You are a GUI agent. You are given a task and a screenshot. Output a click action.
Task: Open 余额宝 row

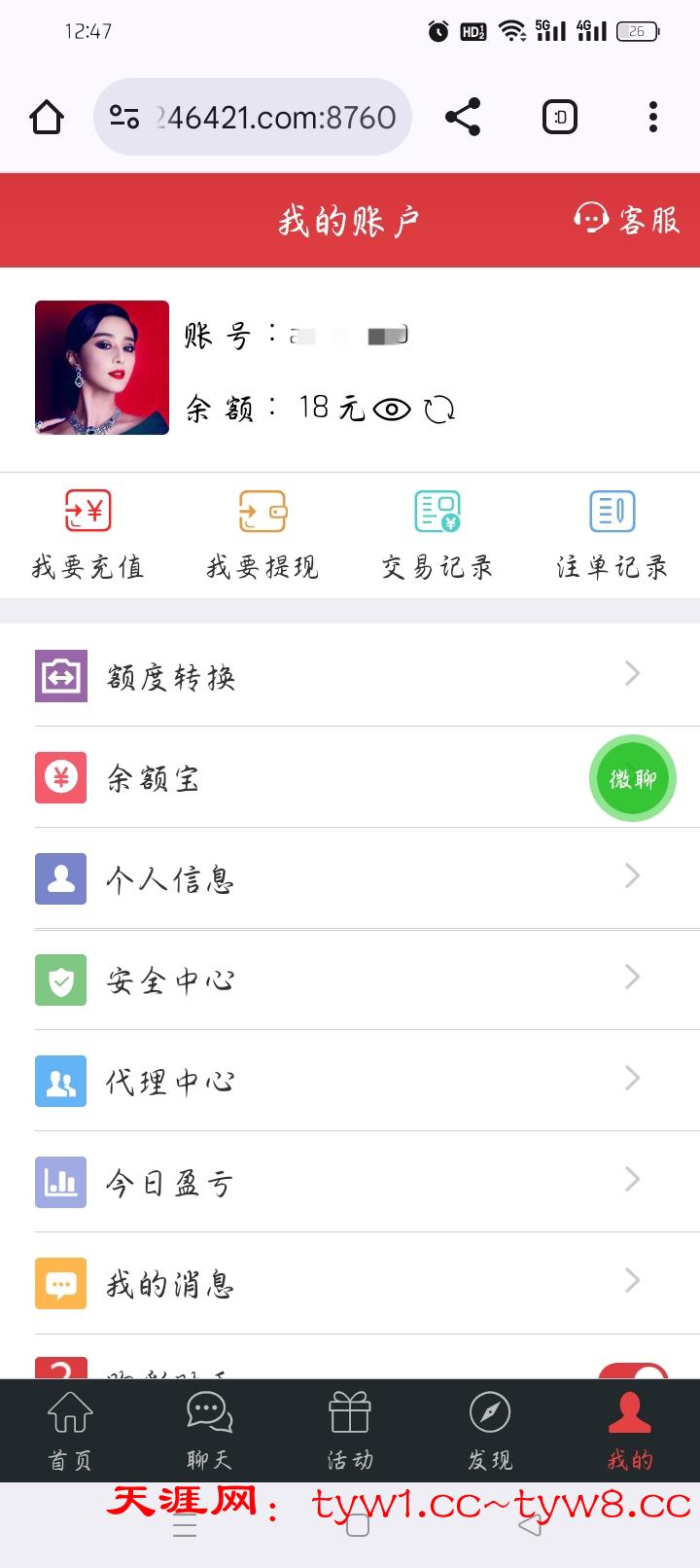pyautogui.click(x=292, y=778)
